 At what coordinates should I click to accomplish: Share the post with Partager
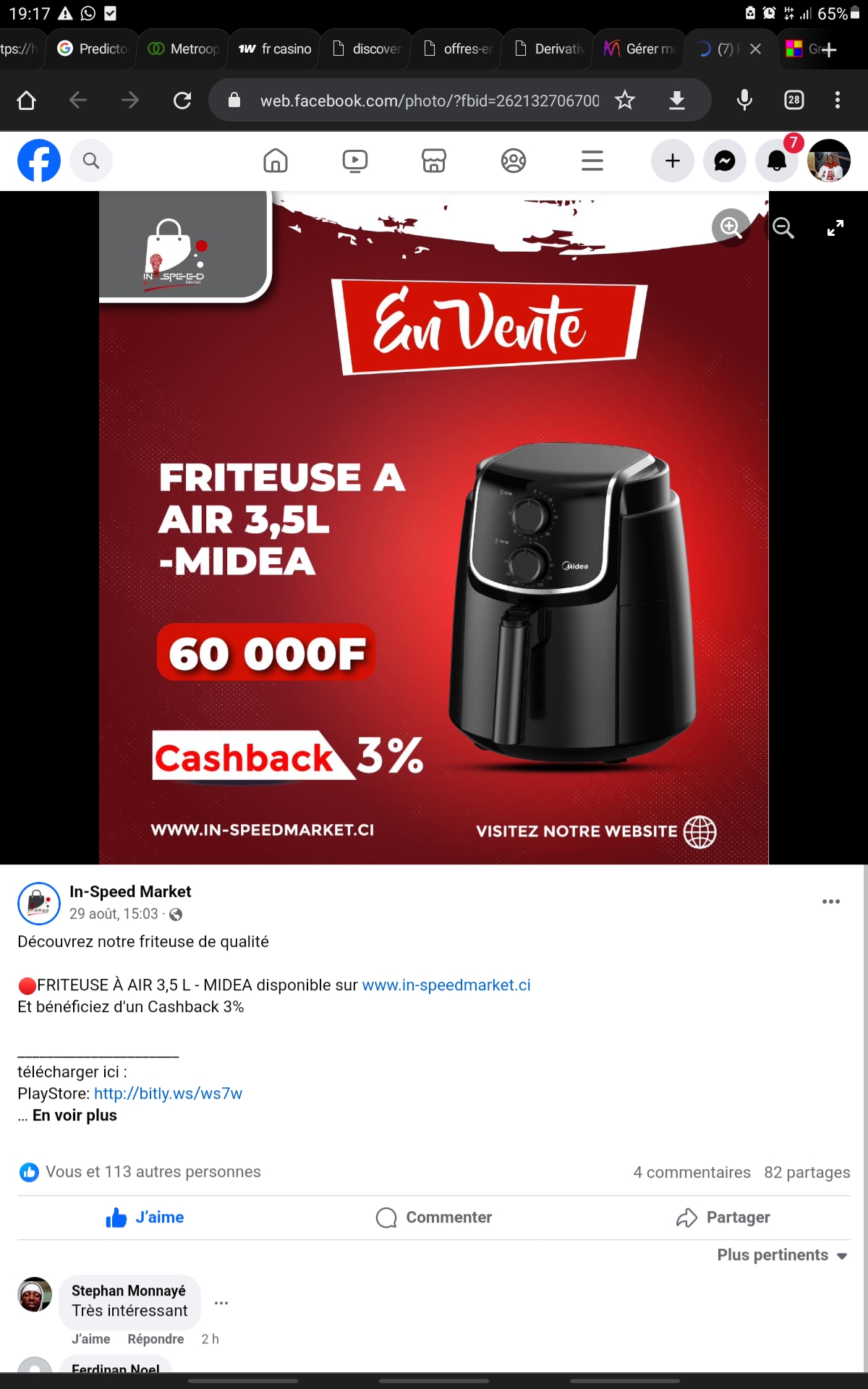coord(723,1218)
